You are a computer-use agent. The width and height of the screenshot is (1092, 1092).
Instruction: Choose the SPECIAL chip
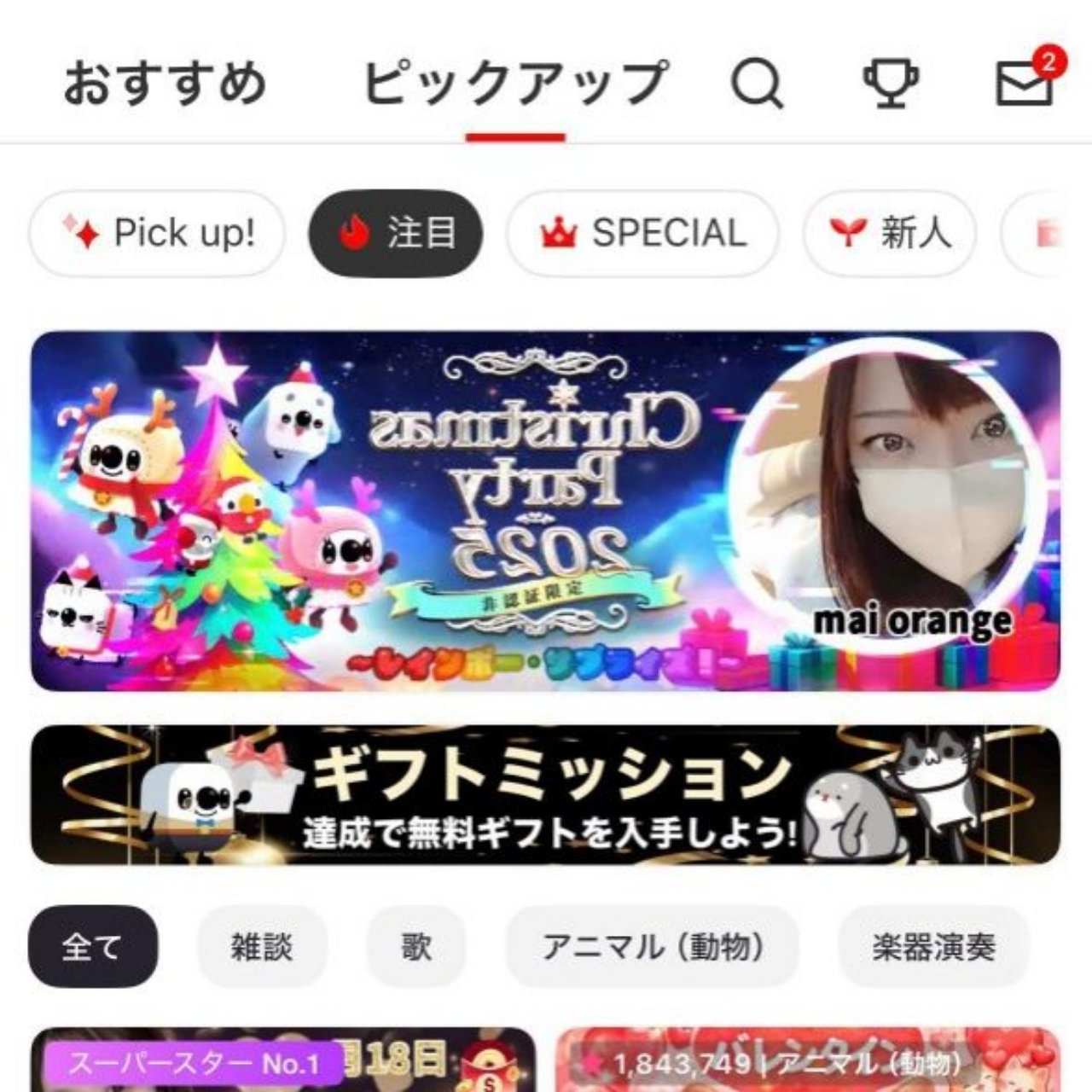(x=642, y=233)
